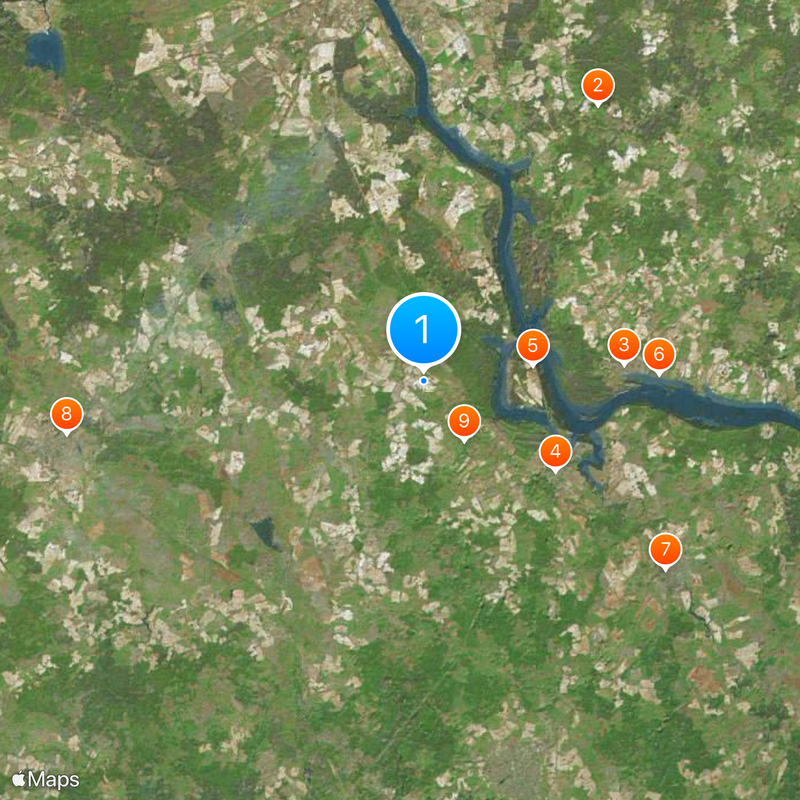Tap the orange map pin numbered 2
Screen dimensions: 800x800
(597, 87)
